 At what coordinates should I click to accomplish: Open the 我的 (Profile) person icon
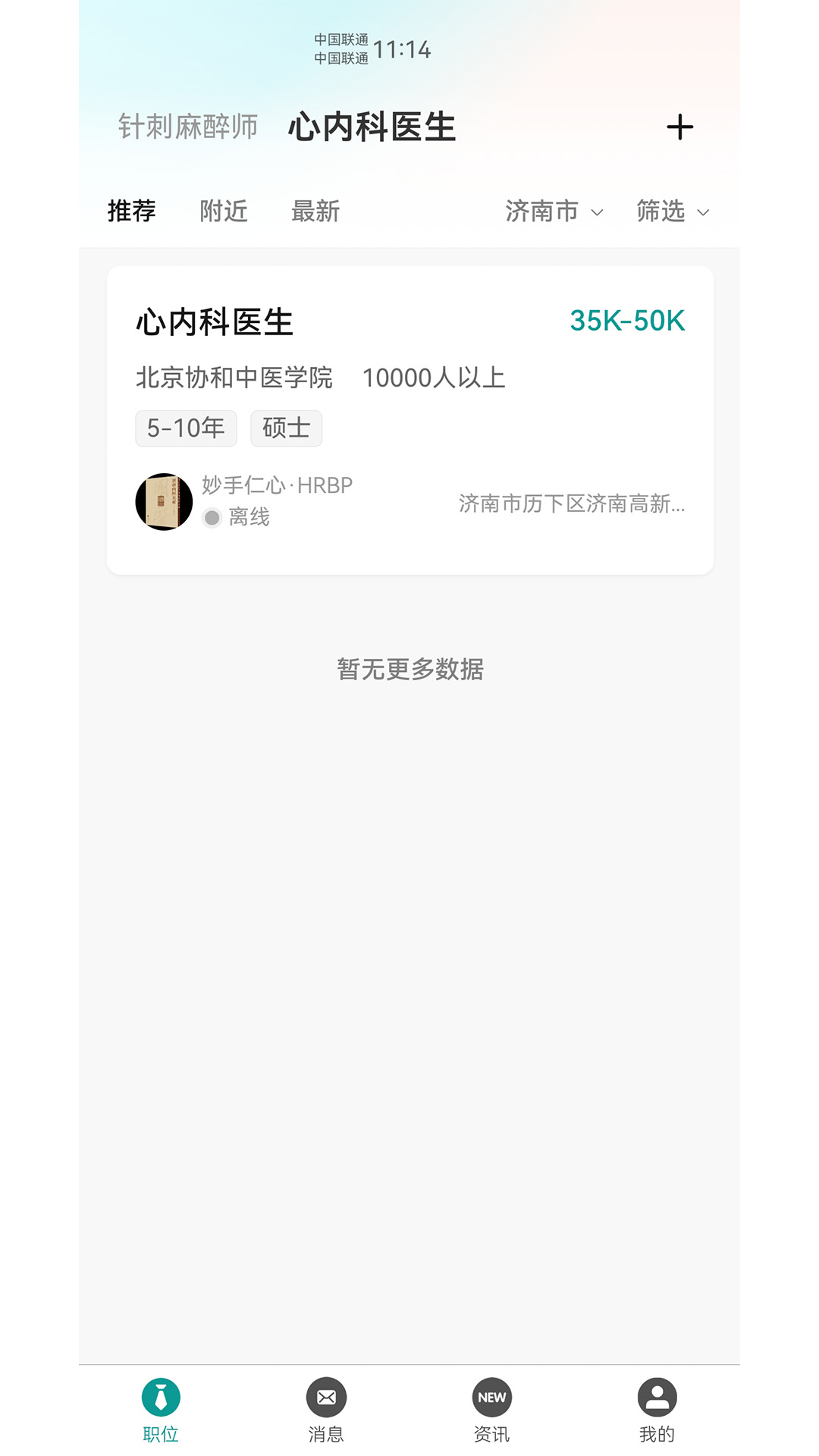tap(657, 1398)
